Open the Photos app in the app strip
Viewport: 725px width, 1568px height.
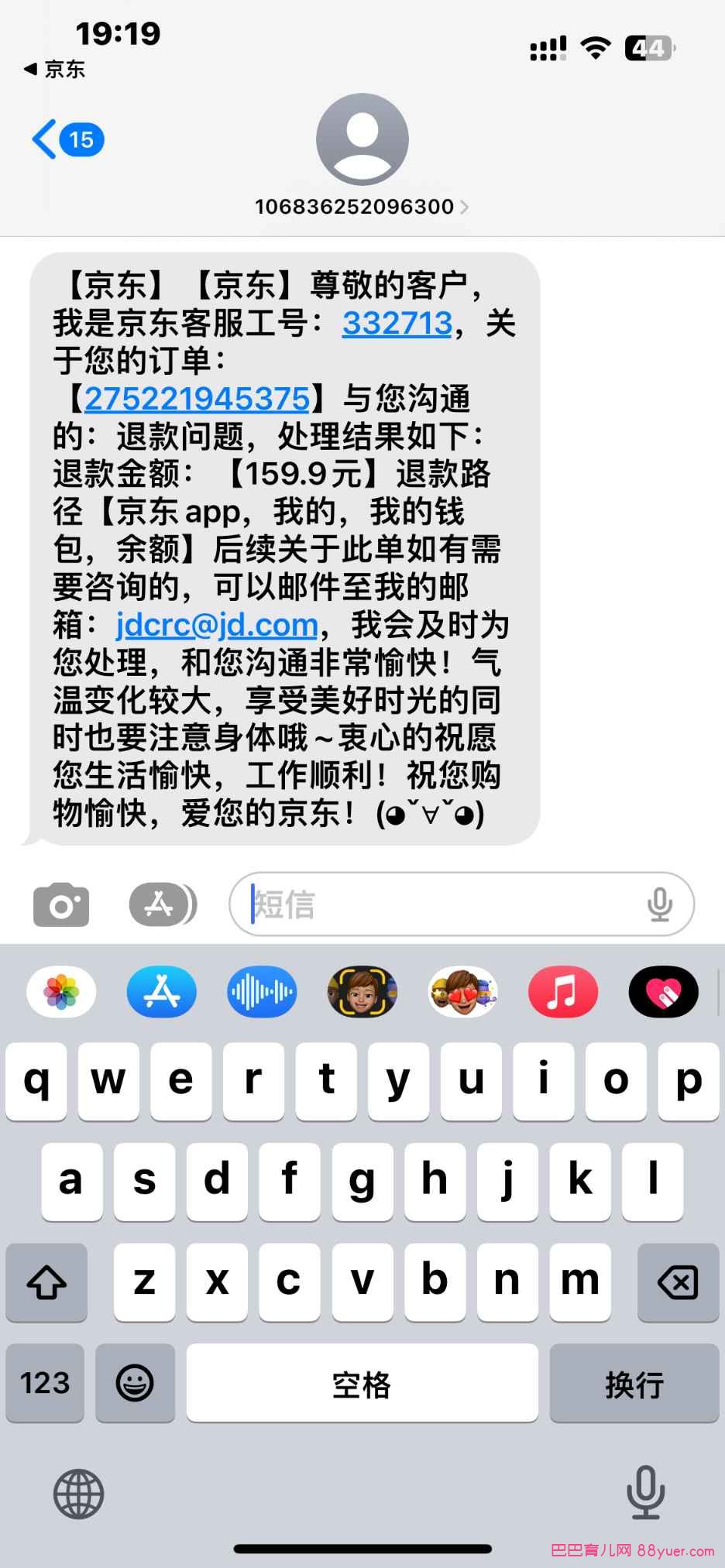click(x=61, y=992)
